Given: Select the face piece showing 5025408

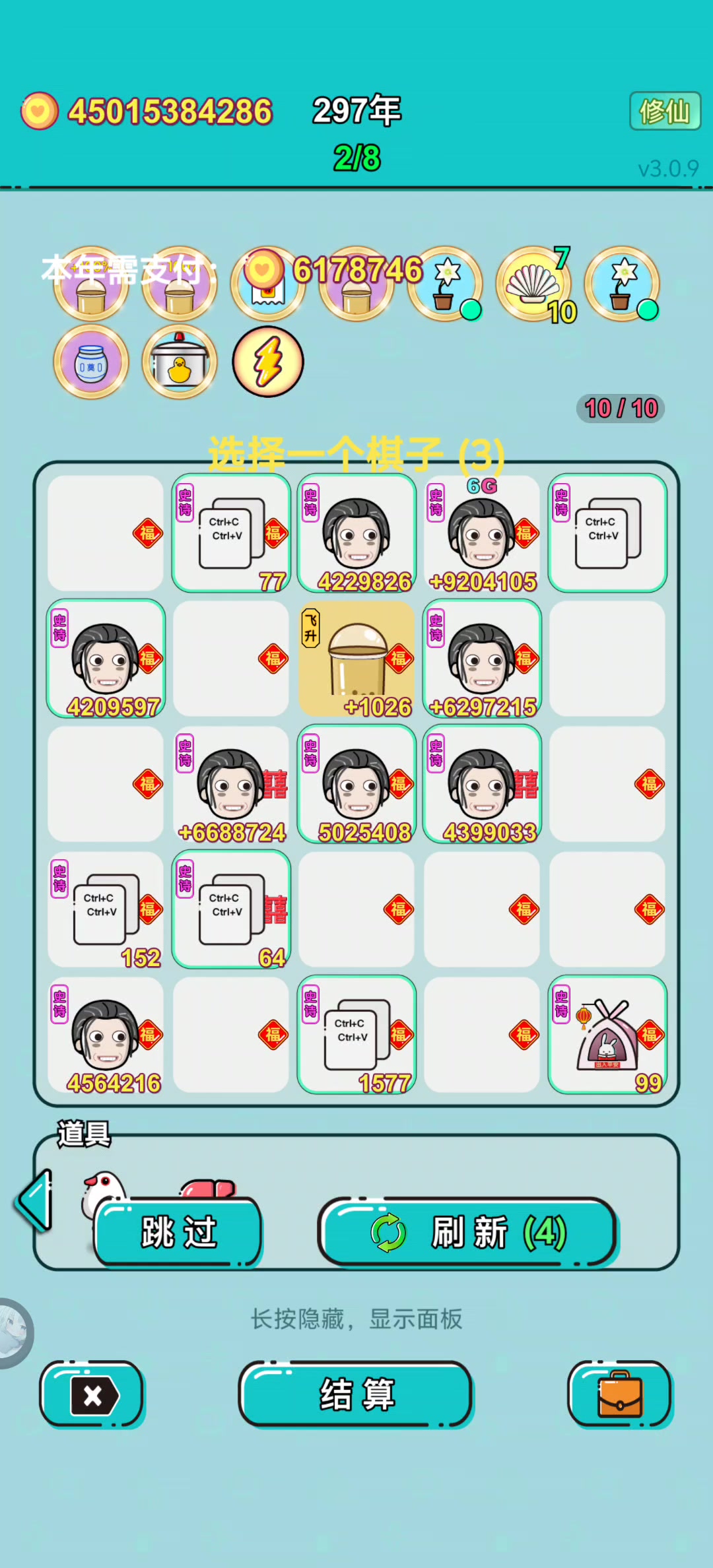Looking at the screenshot, I should 356,784.
